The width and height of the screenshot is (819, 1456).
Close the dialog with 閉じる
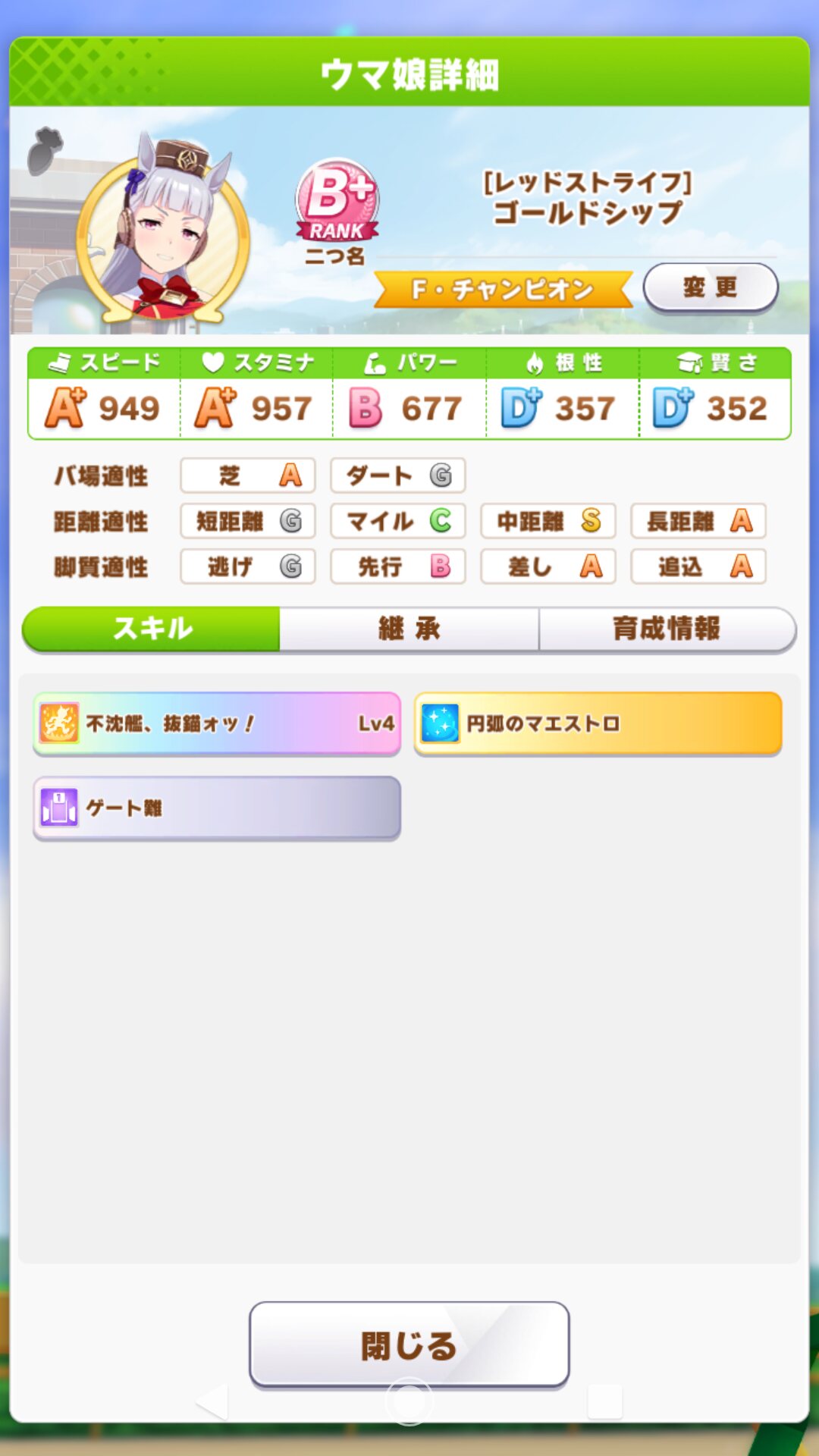409,1345
